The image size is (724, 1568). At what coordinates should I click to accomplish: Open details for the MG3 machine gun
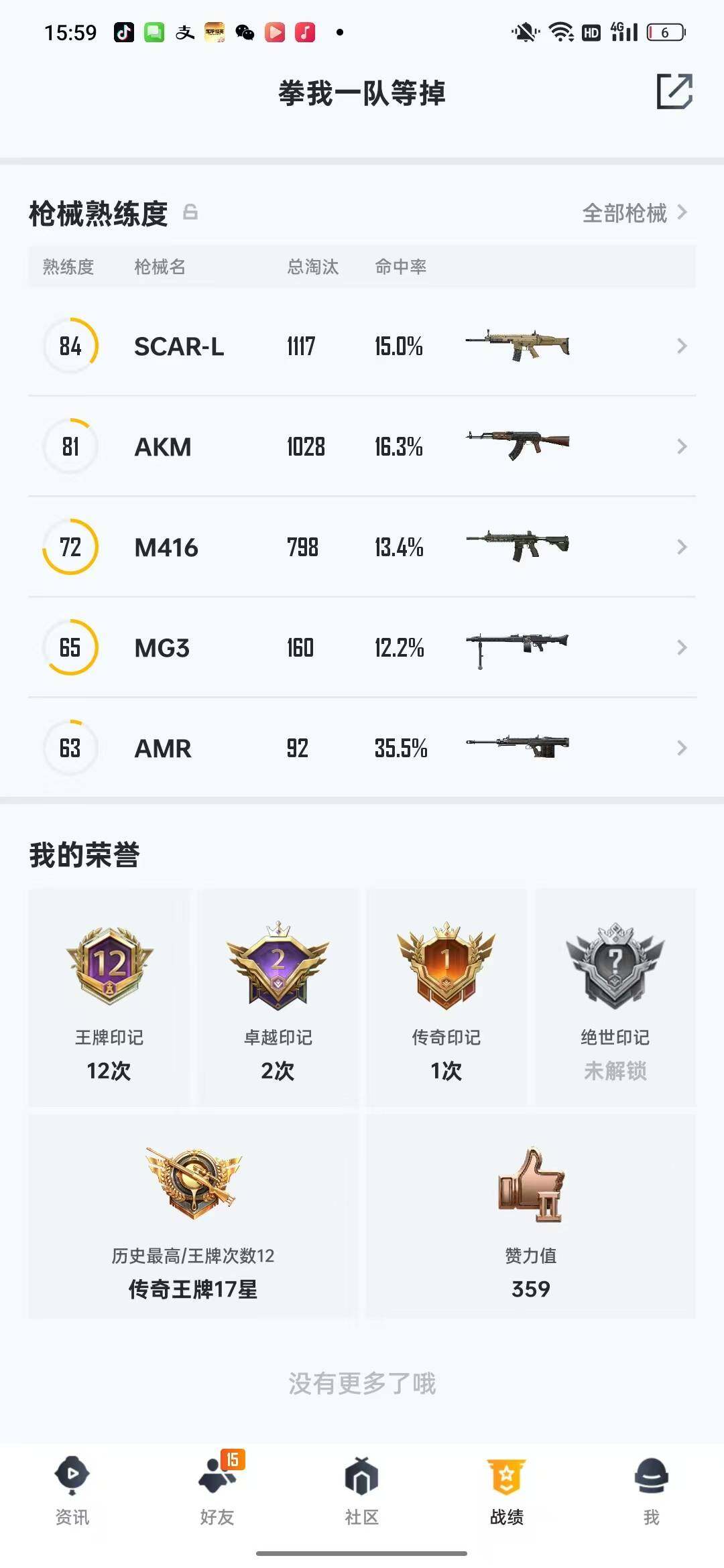(362, 648)
